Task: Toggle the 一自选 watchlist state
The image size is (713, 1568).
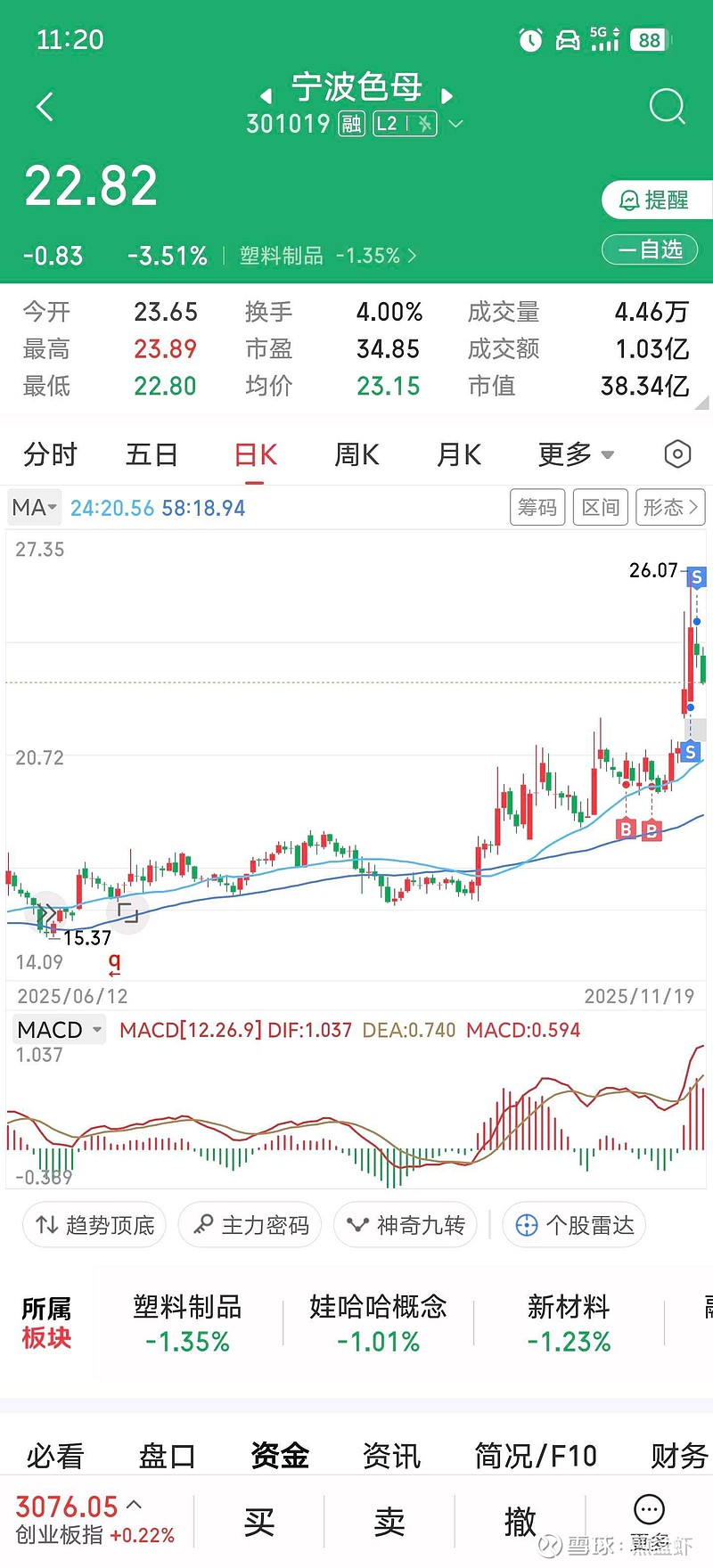Action: [651, 249]
